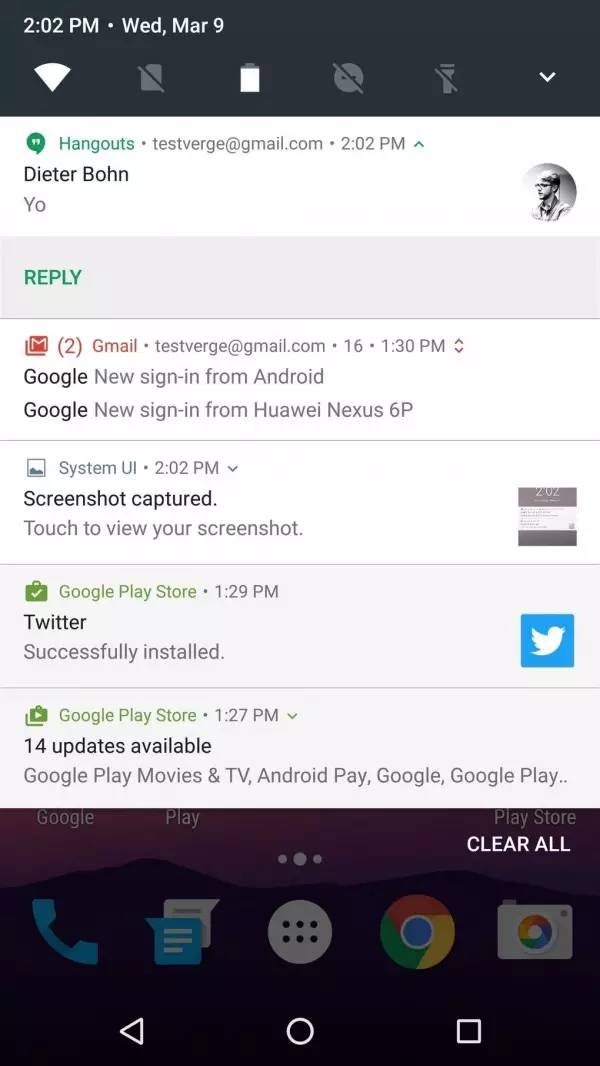Expand the quick settings panel chevron

pos(547,77)
